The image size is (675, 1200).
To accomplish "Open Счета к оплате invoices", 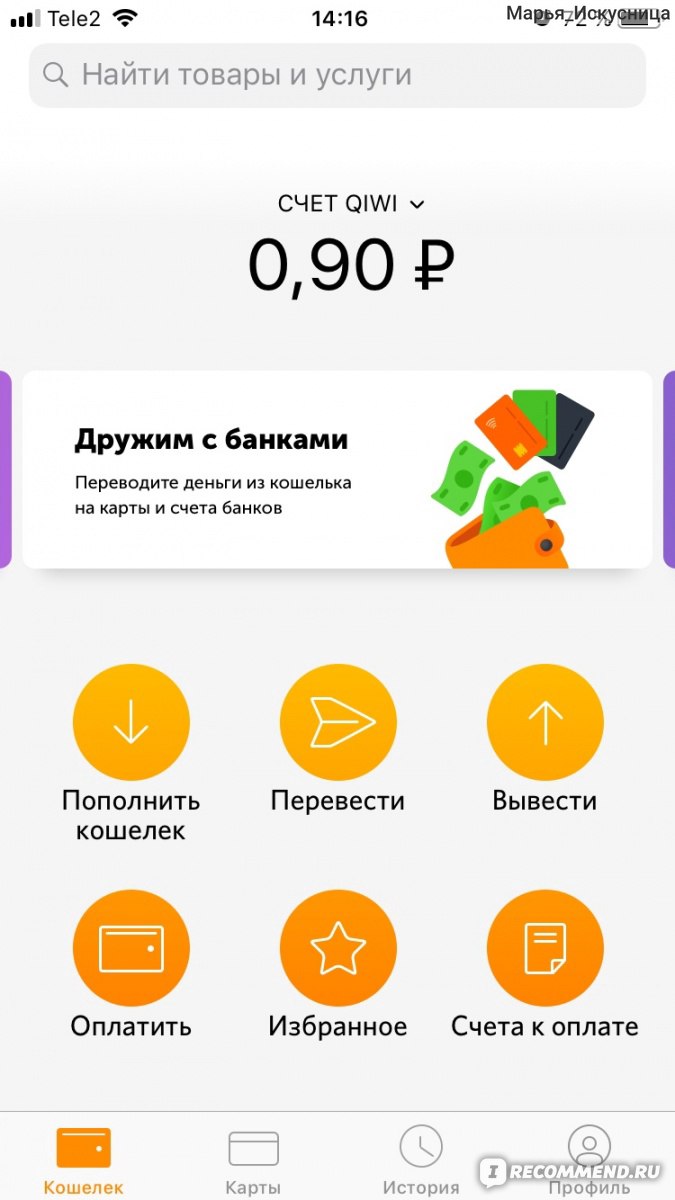I will coord(545,948).
